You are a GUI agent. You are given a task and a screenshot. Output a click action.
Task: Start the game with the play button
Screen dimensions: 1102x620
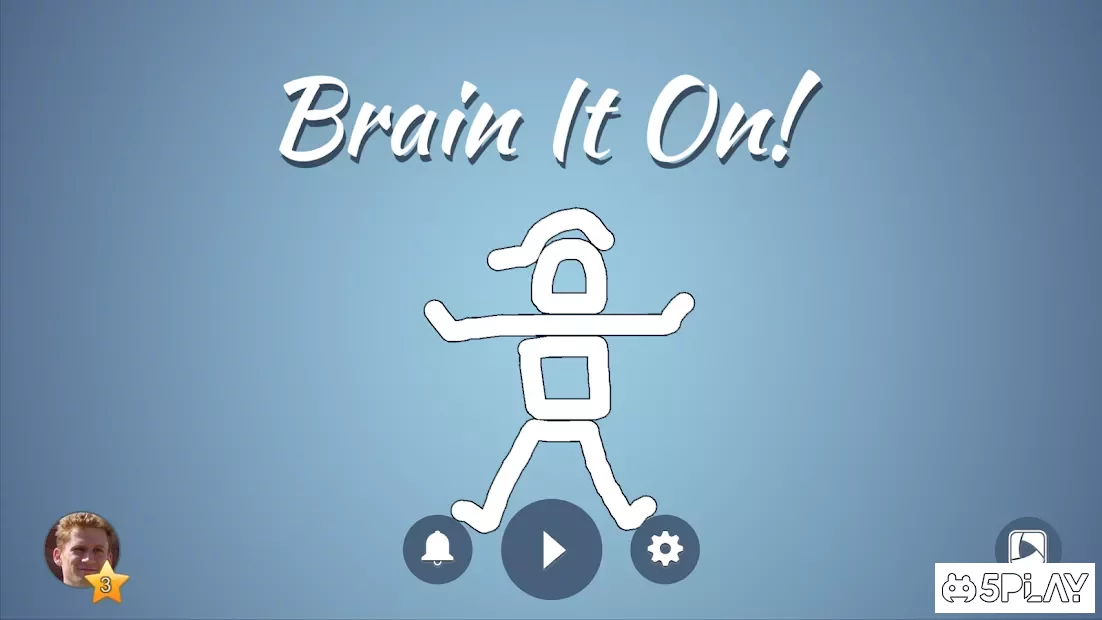551,550
